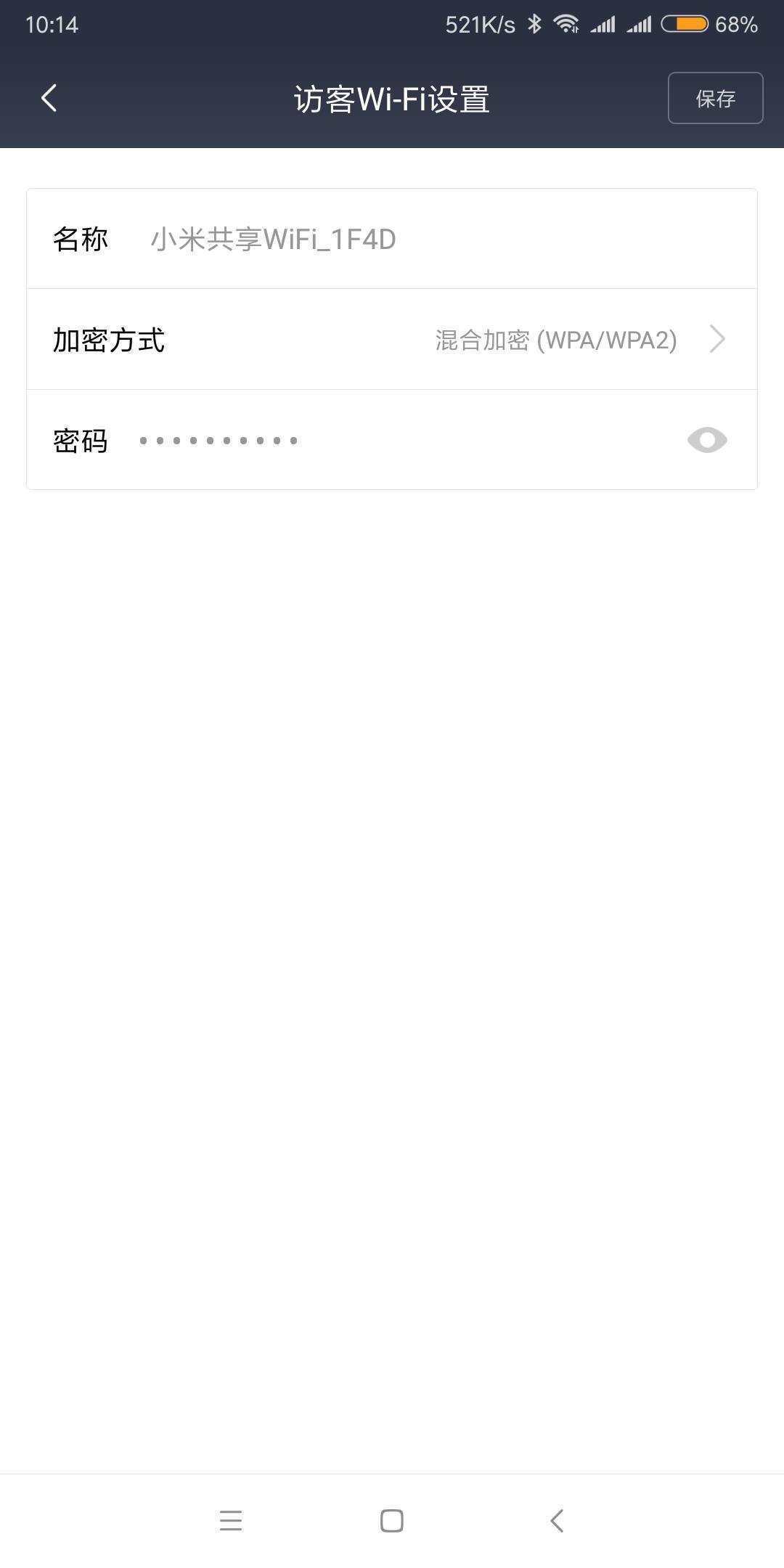
Task: Select the battery level progress indicator
Action: 683,25
